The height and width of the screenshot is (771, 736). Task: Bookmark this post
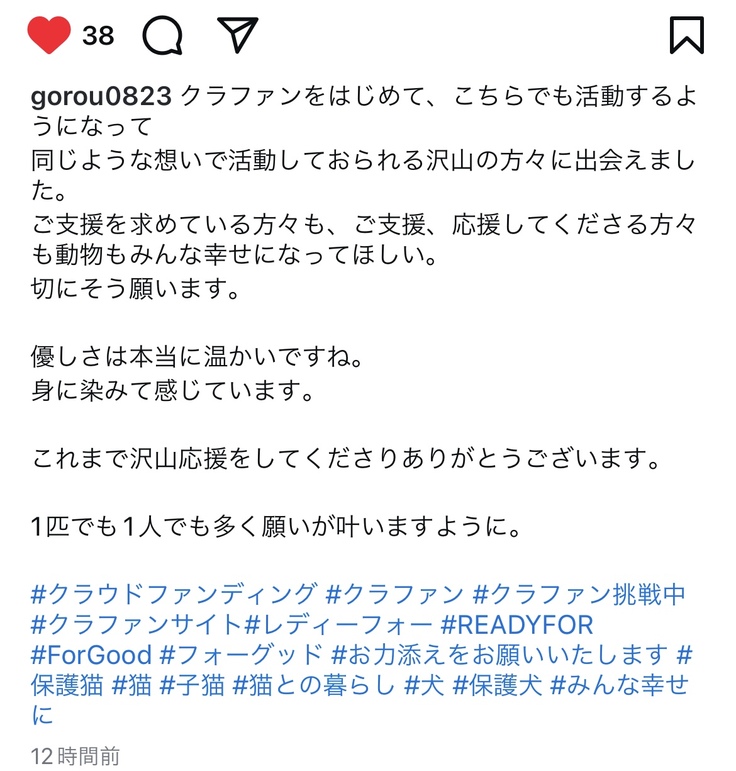coord(686,36)
